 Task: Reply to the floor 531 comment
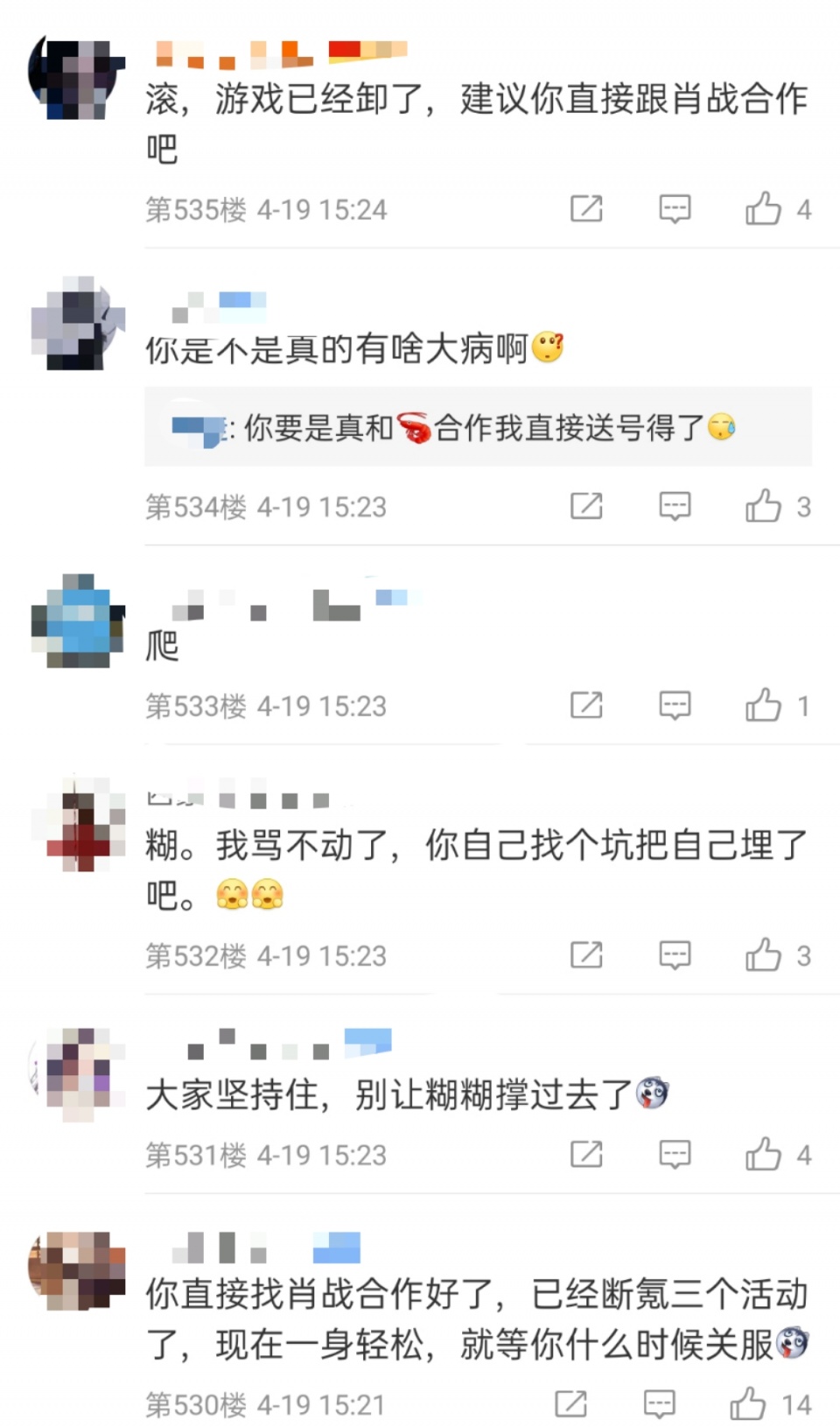(675, 1154)
